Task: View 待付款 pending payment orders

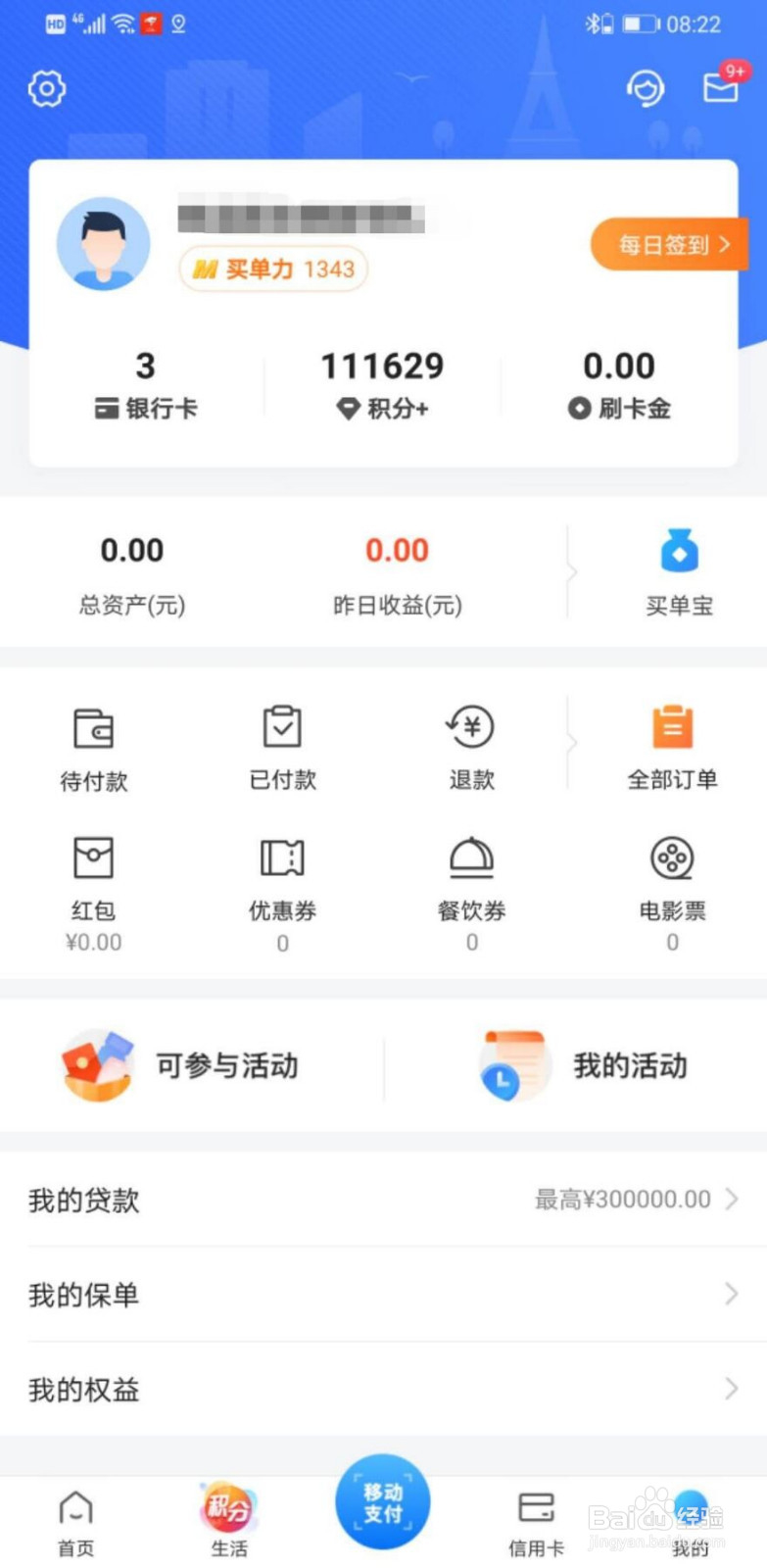Action: [94, 748]
